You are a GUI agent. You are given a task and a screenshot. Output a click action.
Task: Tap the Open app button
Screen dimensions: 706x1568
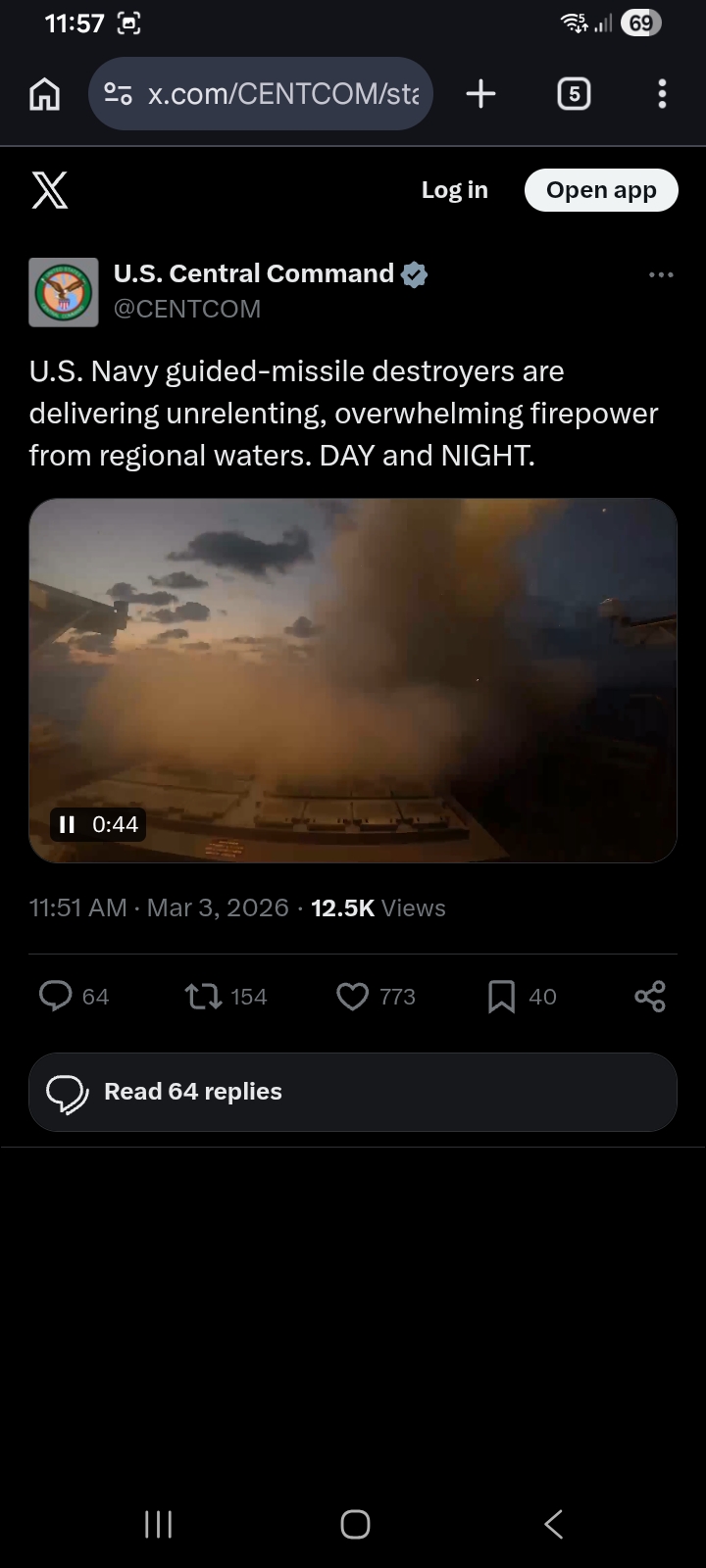tap(601, 190)
